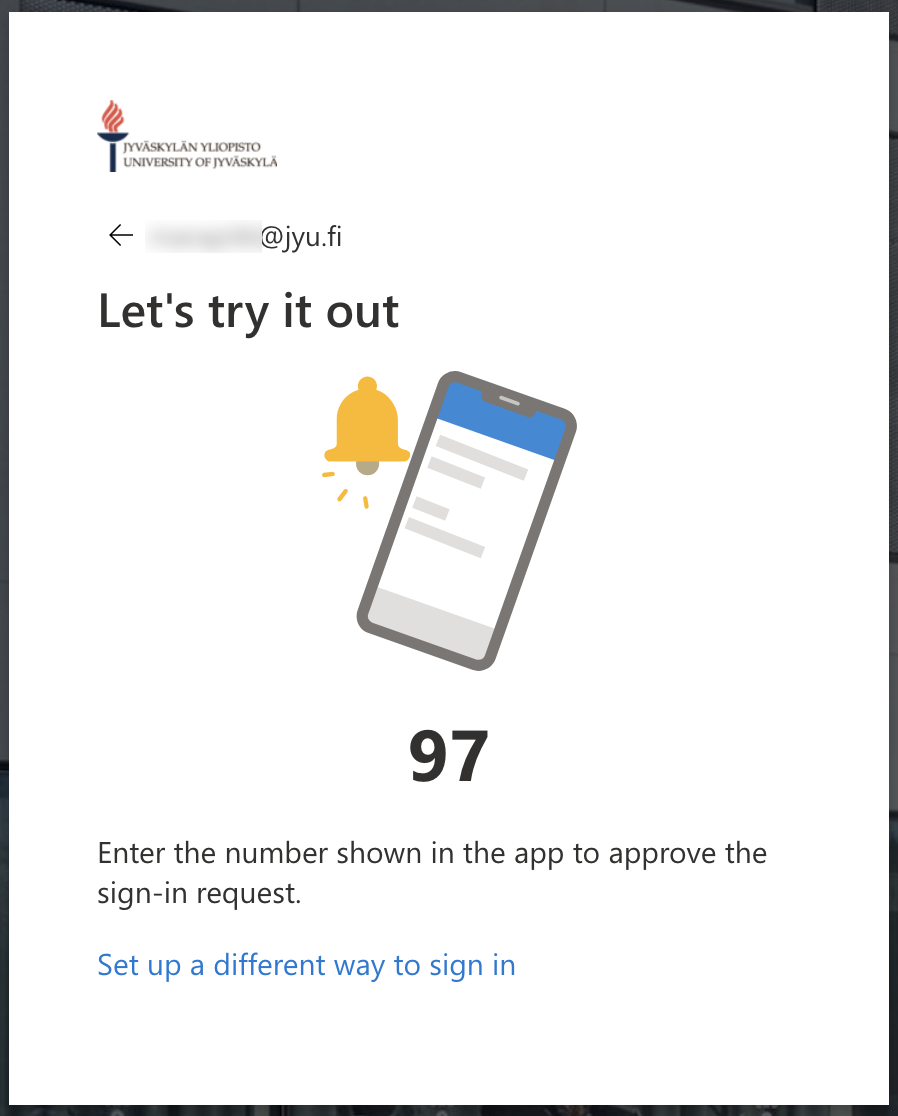The height and width of the screenshot is (1116, 898).
Task: Go back using the arrow beside the email
Action: [x=121, y=236]
